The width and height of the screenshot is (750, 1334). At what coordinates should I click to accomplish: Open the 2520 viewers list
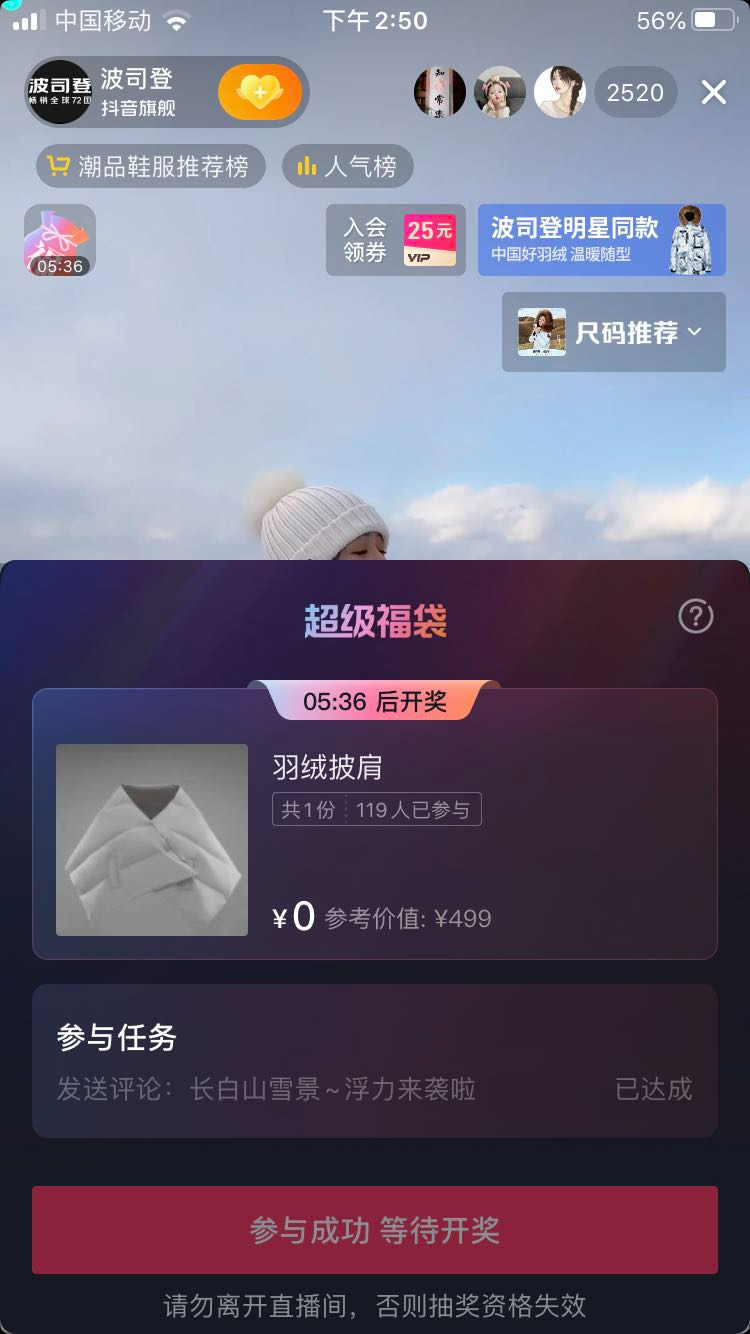[x=635, y=93]
